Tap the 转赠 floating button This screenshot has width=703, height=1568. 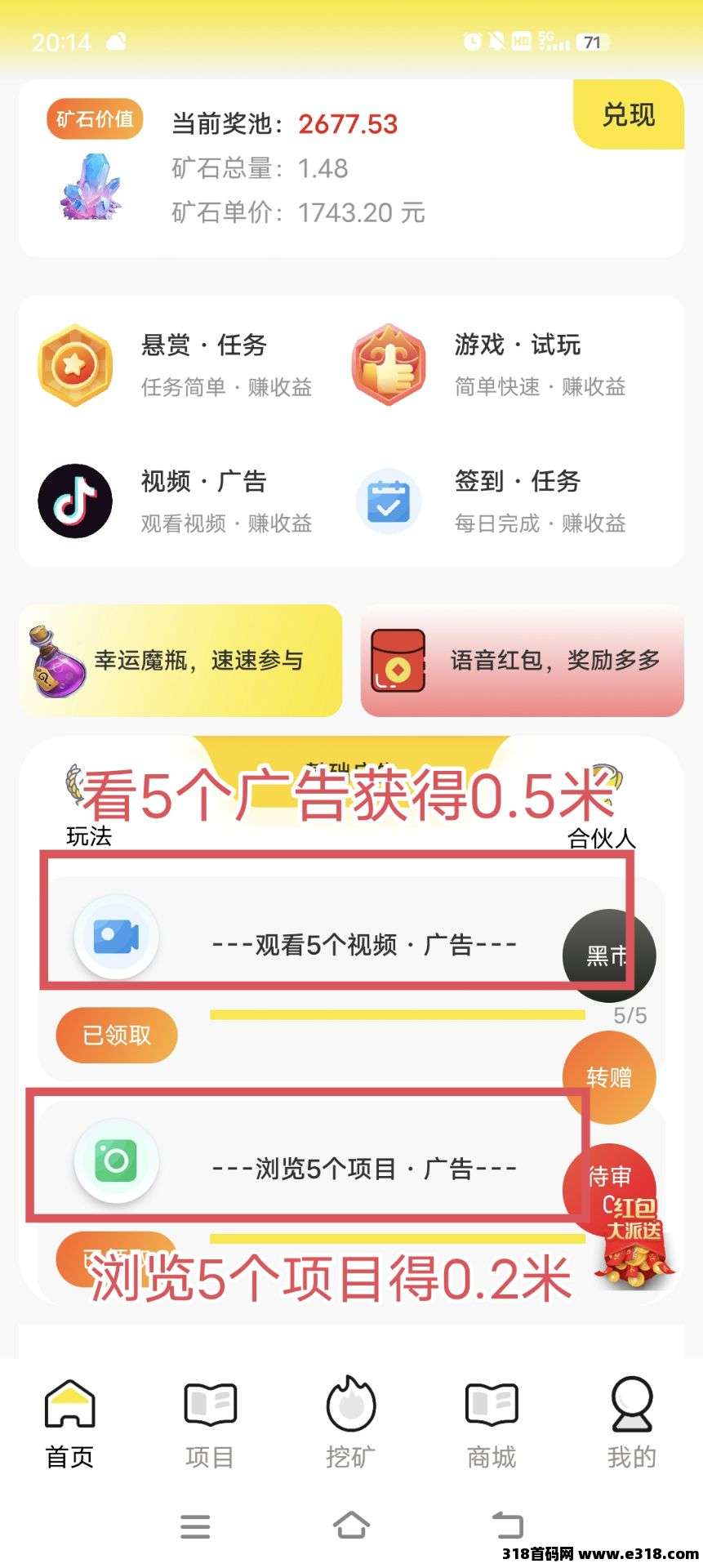[x=609, y=1076]
